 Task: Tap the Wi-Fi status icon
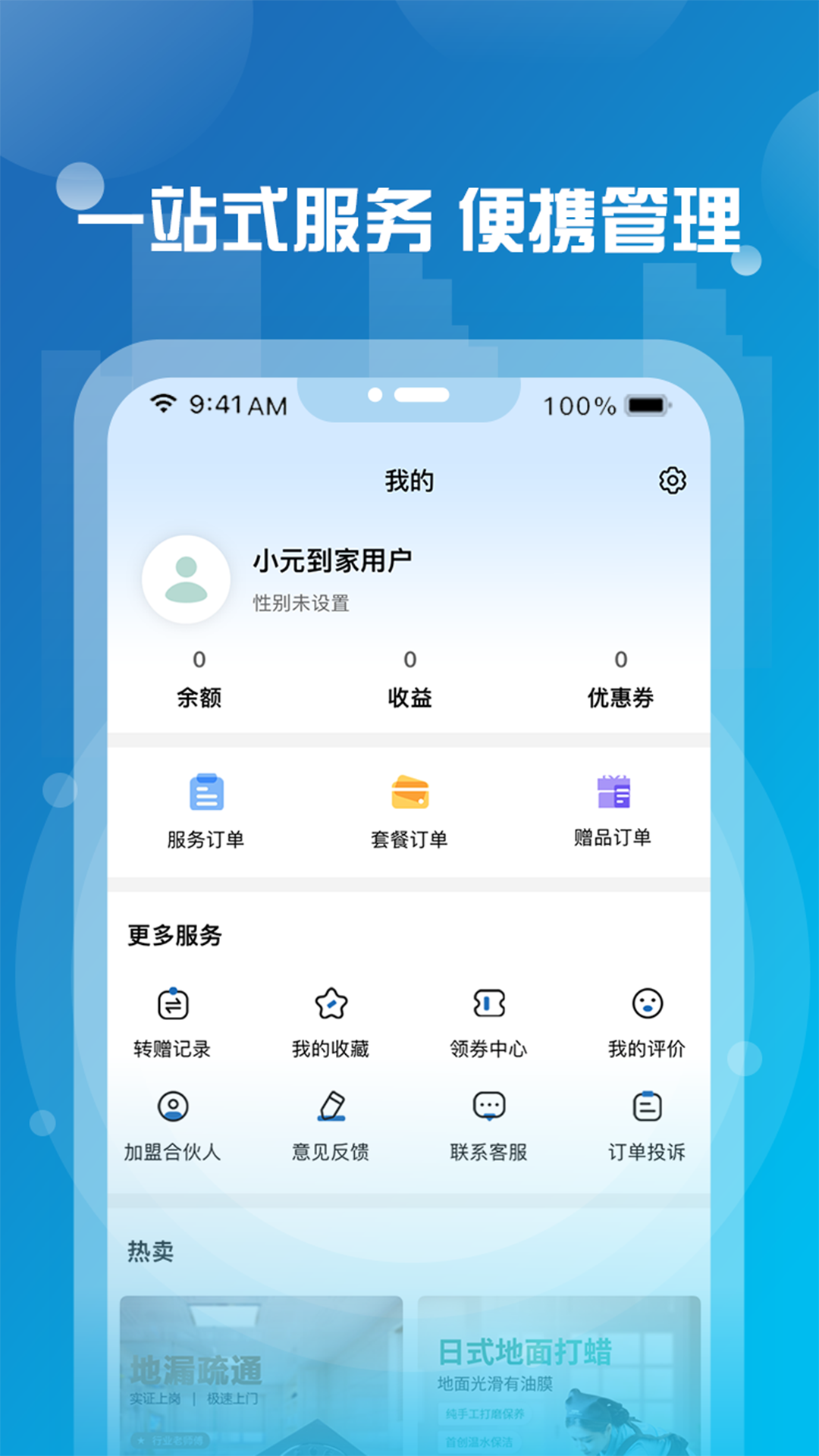(164, 404)
